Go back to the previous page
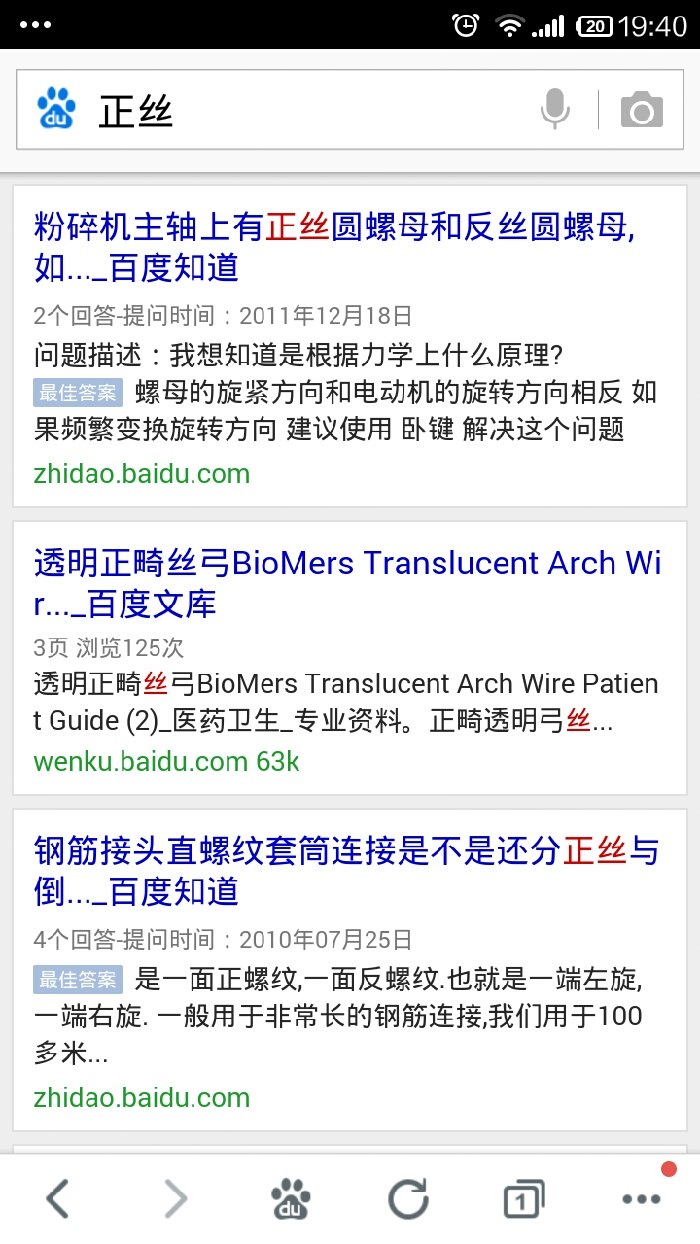 coord(58,1198)
